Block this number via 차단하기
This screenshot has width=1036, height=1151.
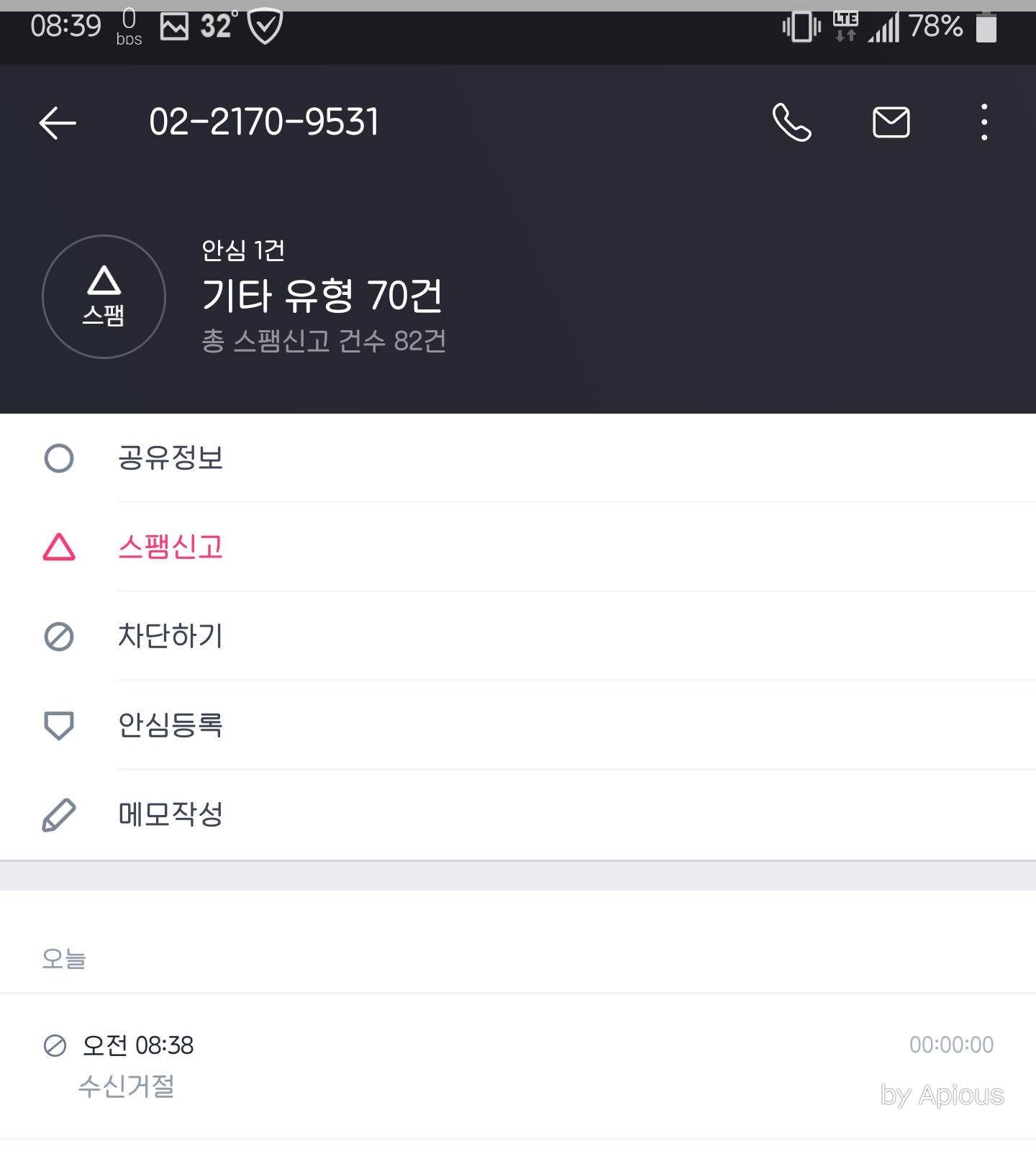pyautogui.click(x=518, y=637)
